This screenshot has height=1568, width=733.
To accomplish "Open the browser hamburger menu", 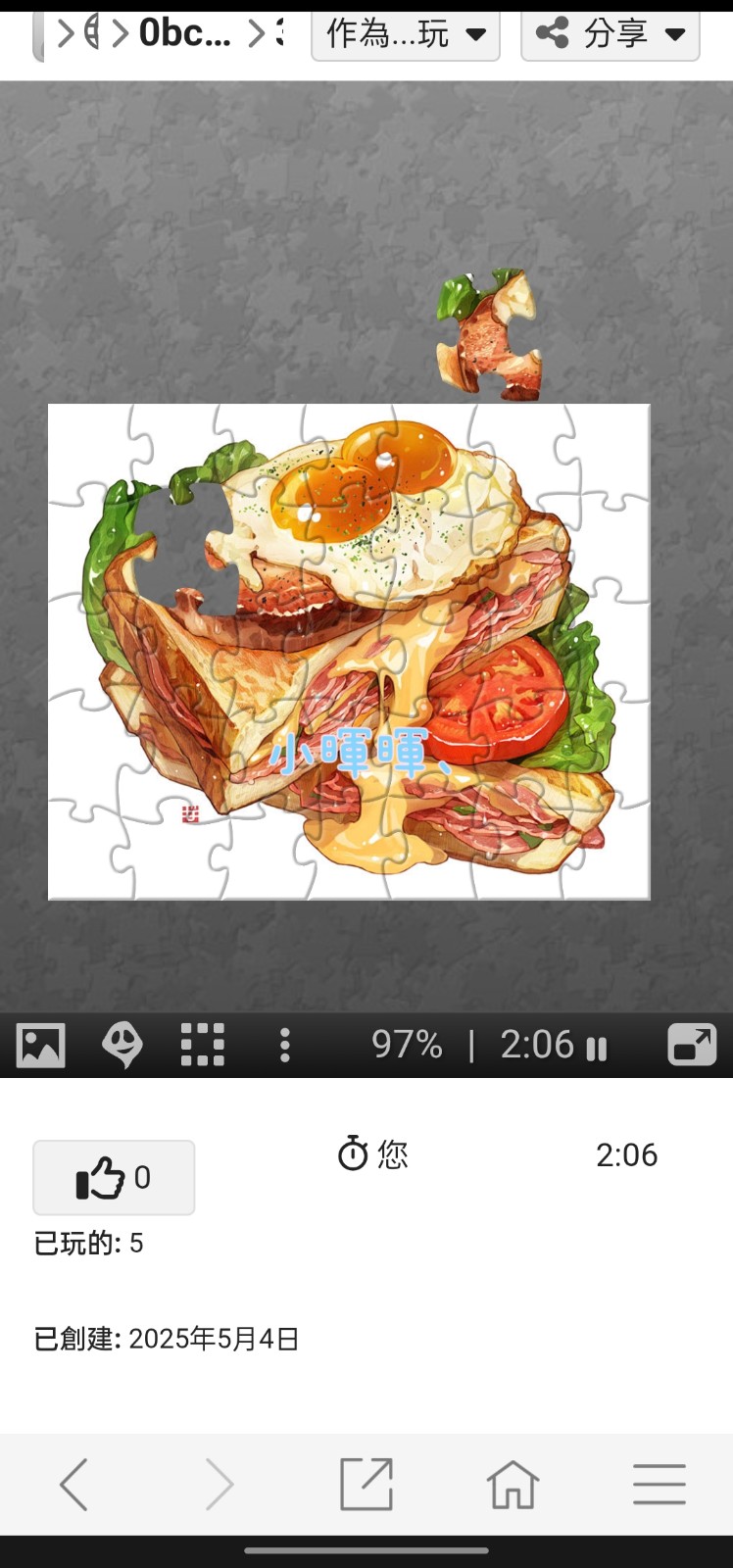I will pos(660,1484).
